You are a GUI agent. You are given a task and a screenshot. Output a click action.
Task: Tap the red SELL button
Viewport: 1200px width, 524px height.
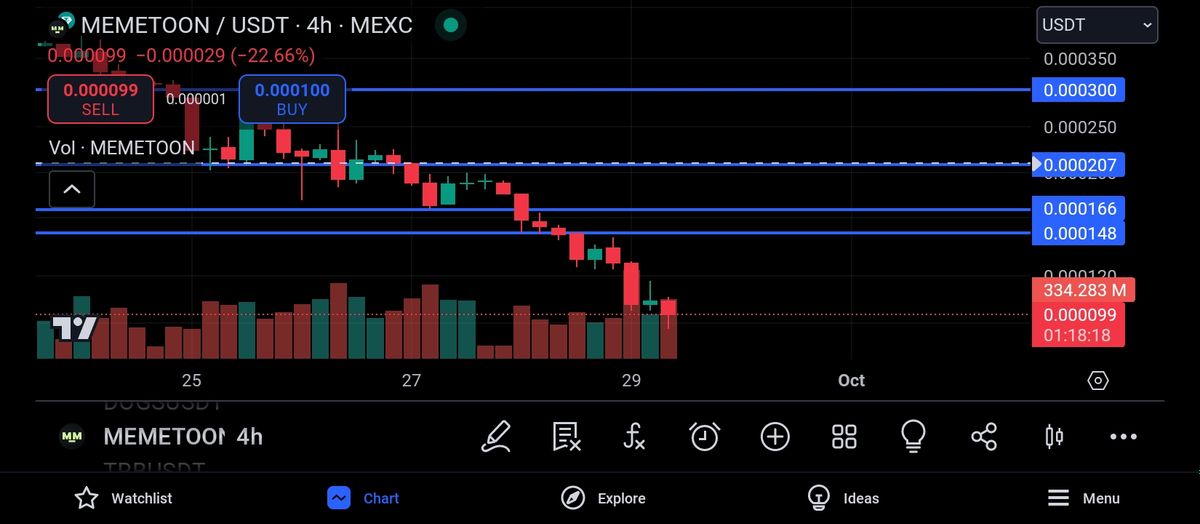pos(100,99)
